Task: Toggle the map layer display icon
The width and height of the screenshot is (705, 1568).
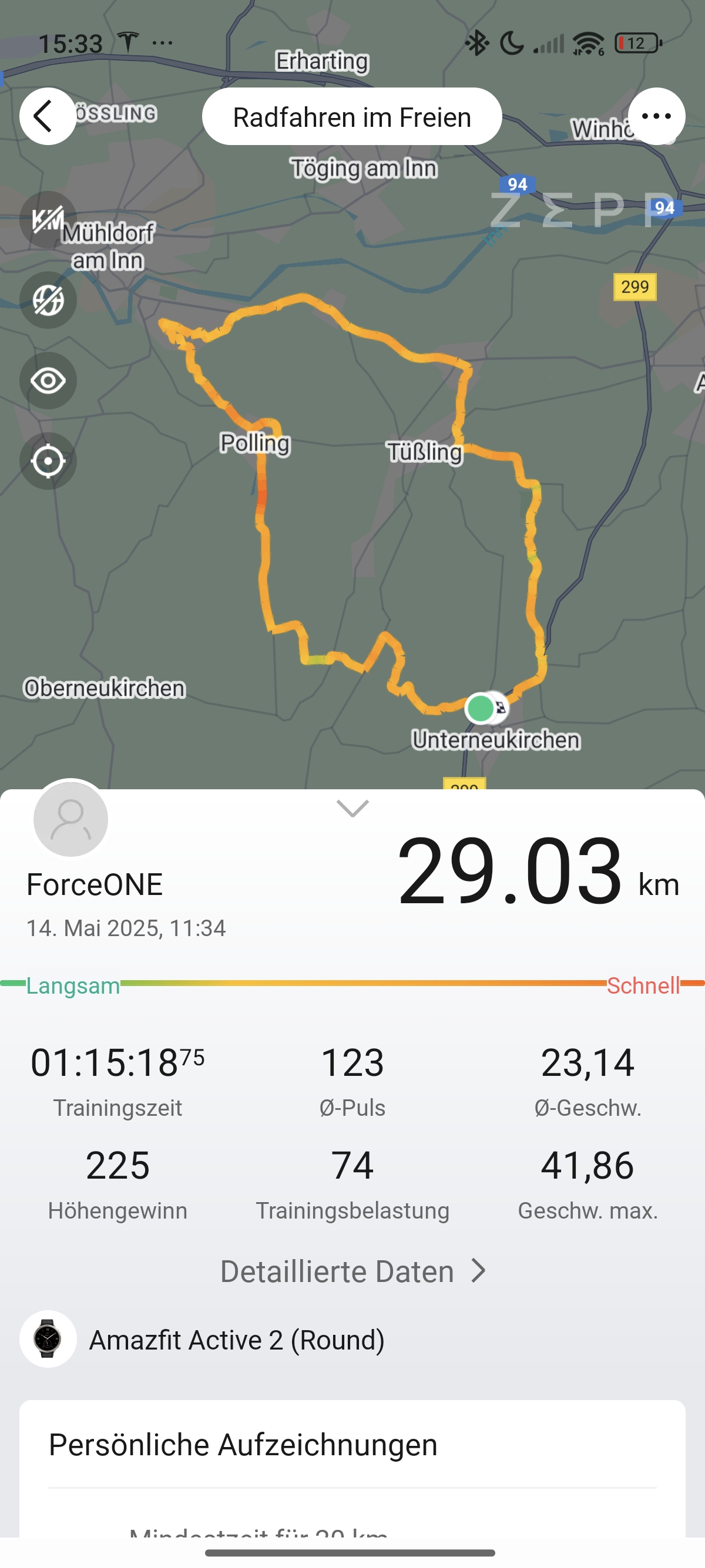Action: pyautogui.click(x=48, y=300)
